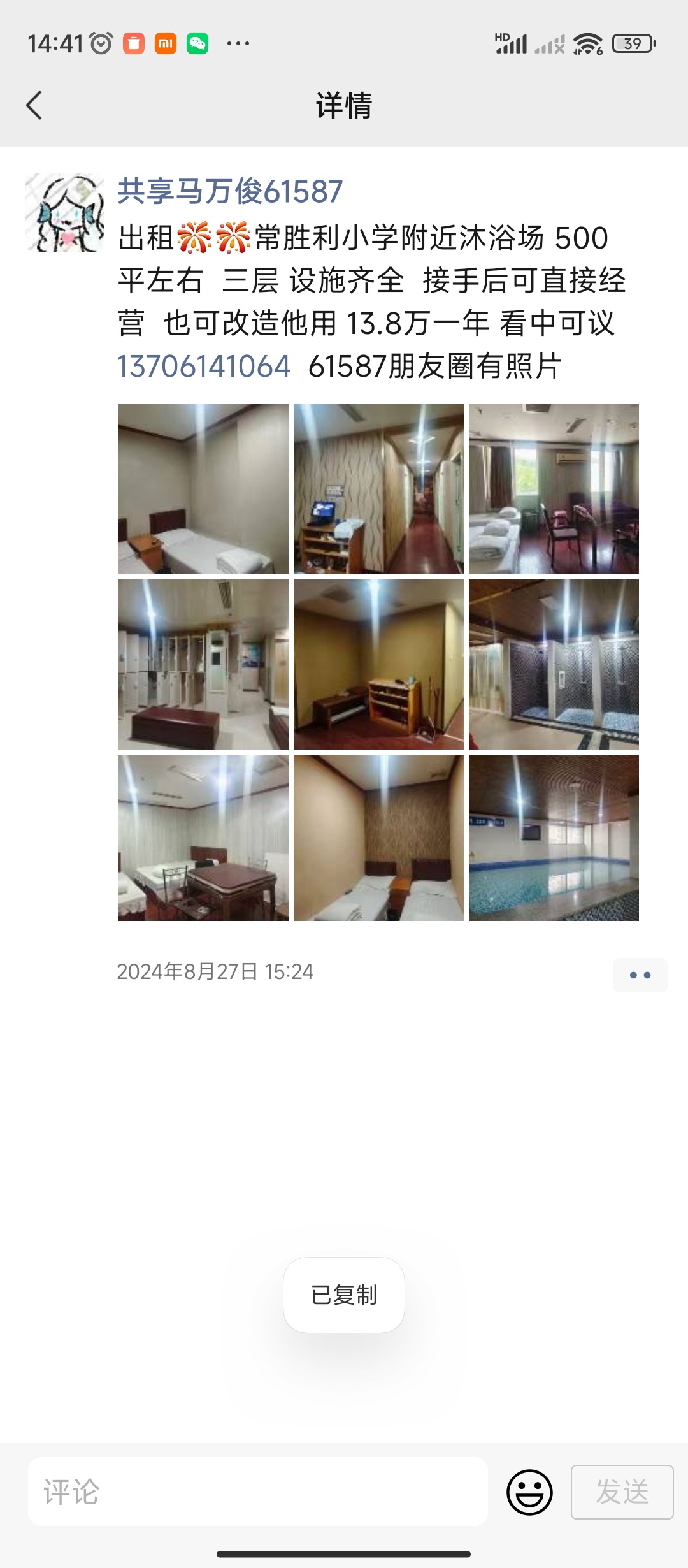View the corridor photo with a TV desk

(378, 489)
